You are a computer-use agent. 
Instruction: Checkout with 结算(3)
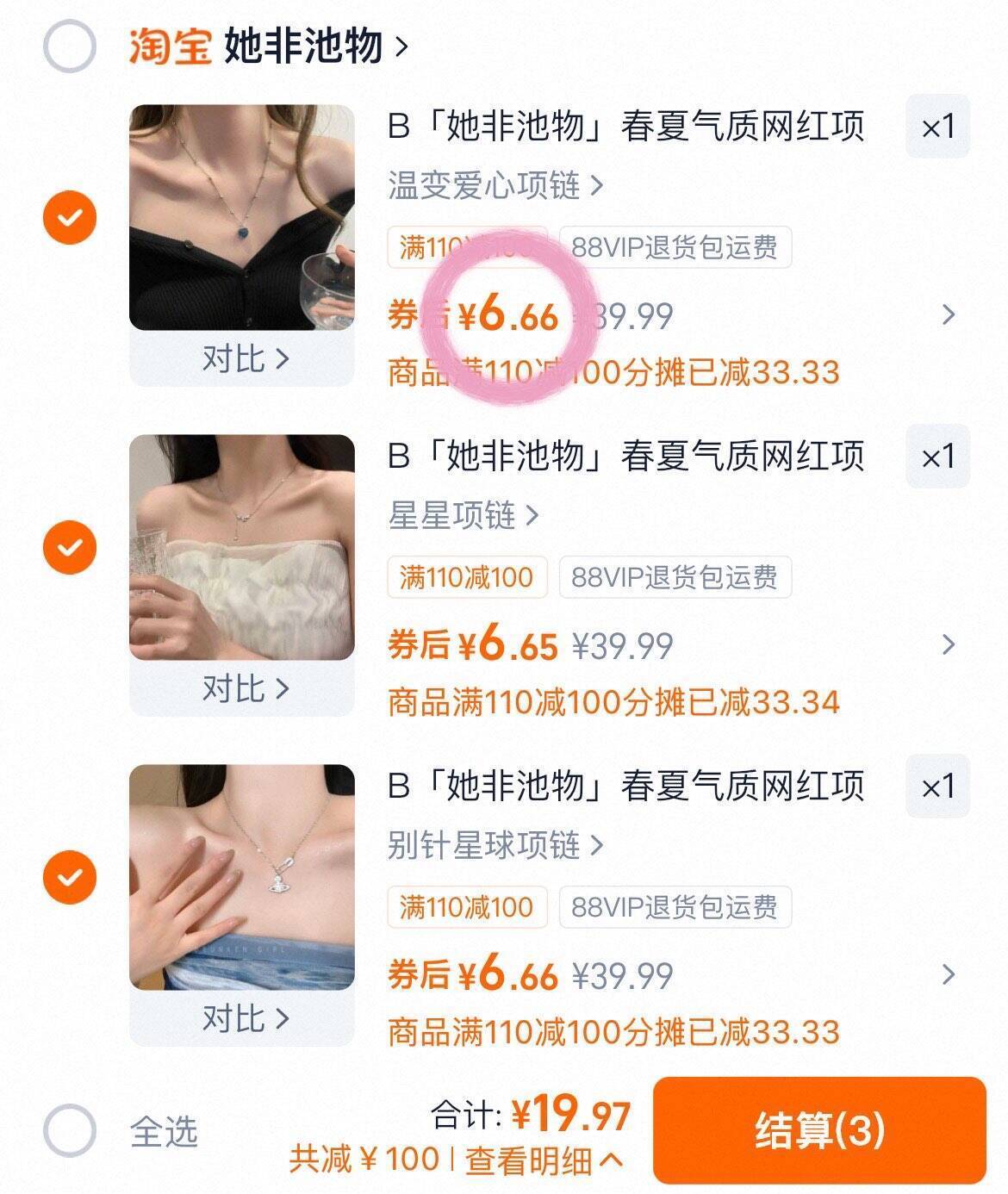coord(818,1130)
